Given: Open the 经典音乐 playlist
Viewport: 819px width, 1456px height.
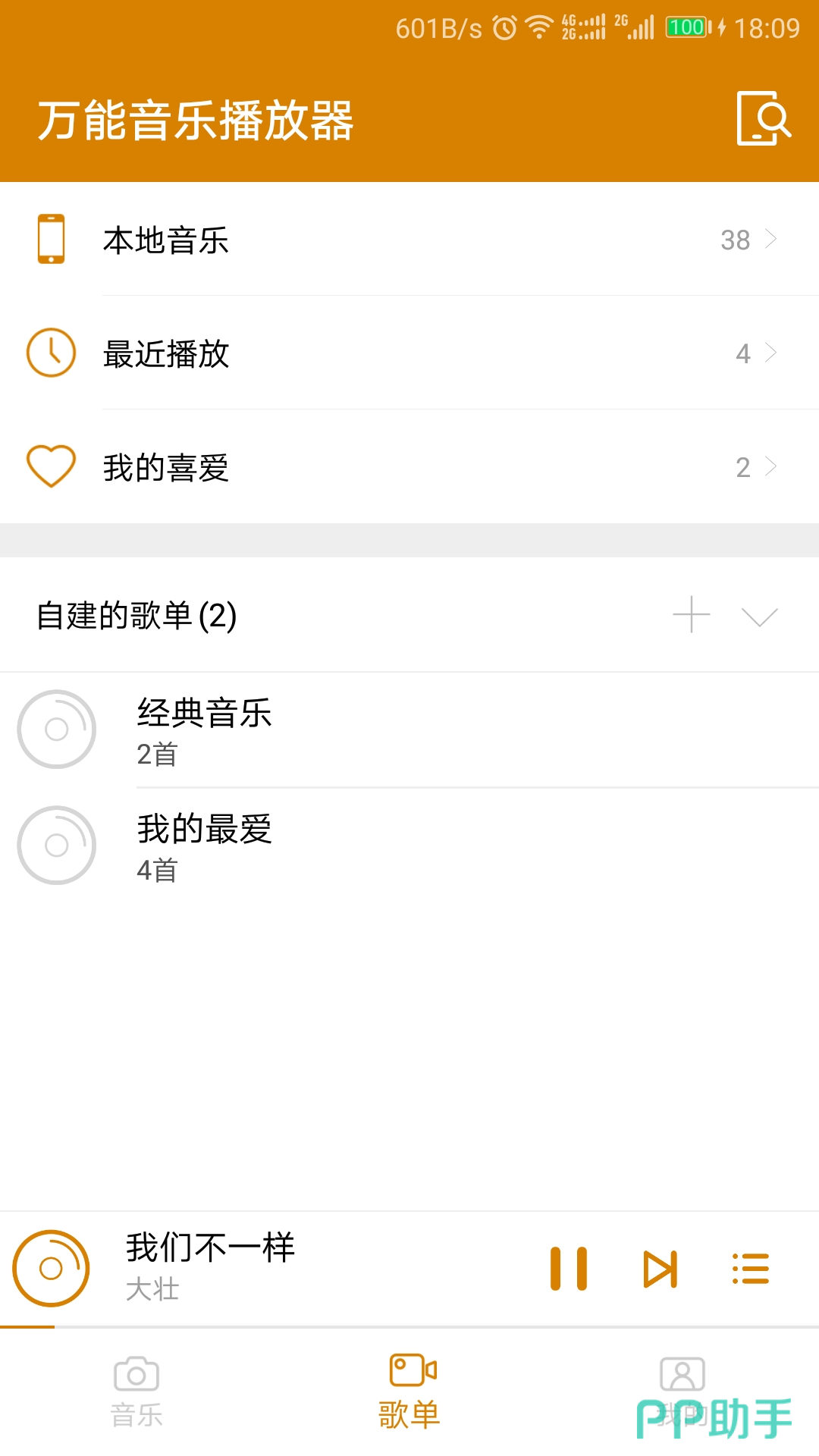Looking at the screenshot, I should point(409,730).
